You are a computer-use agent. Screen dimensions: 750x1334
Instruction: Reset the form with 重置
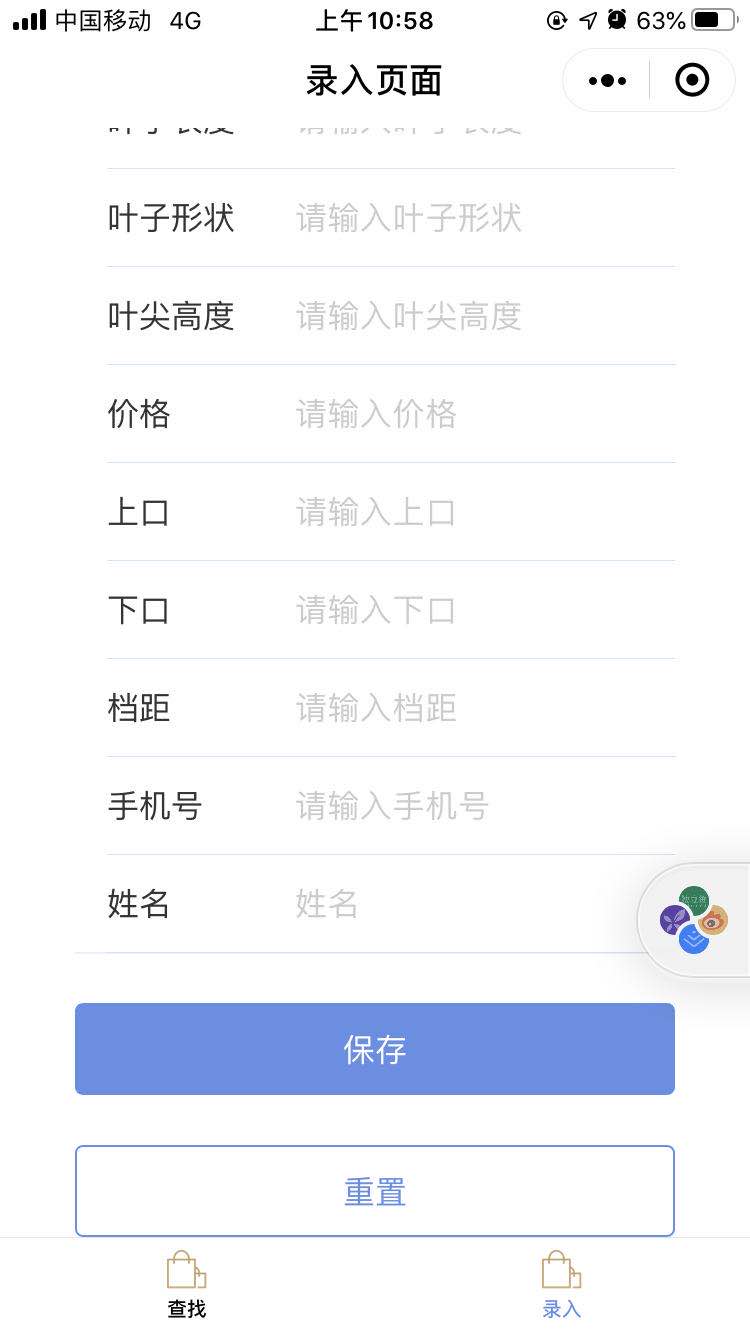[x=375, y=1191]
